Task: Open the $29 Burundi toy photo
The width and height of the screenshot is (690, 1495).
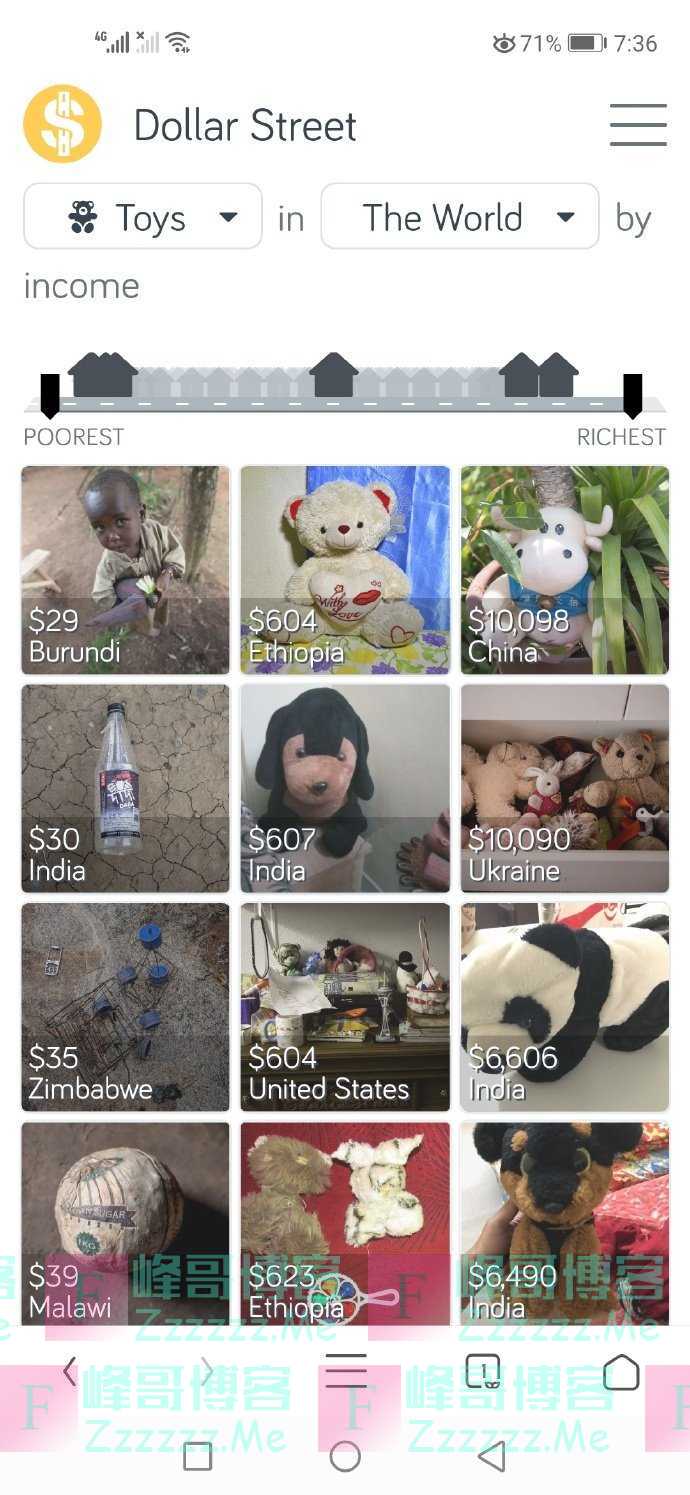Action: [x=125, y=569]
